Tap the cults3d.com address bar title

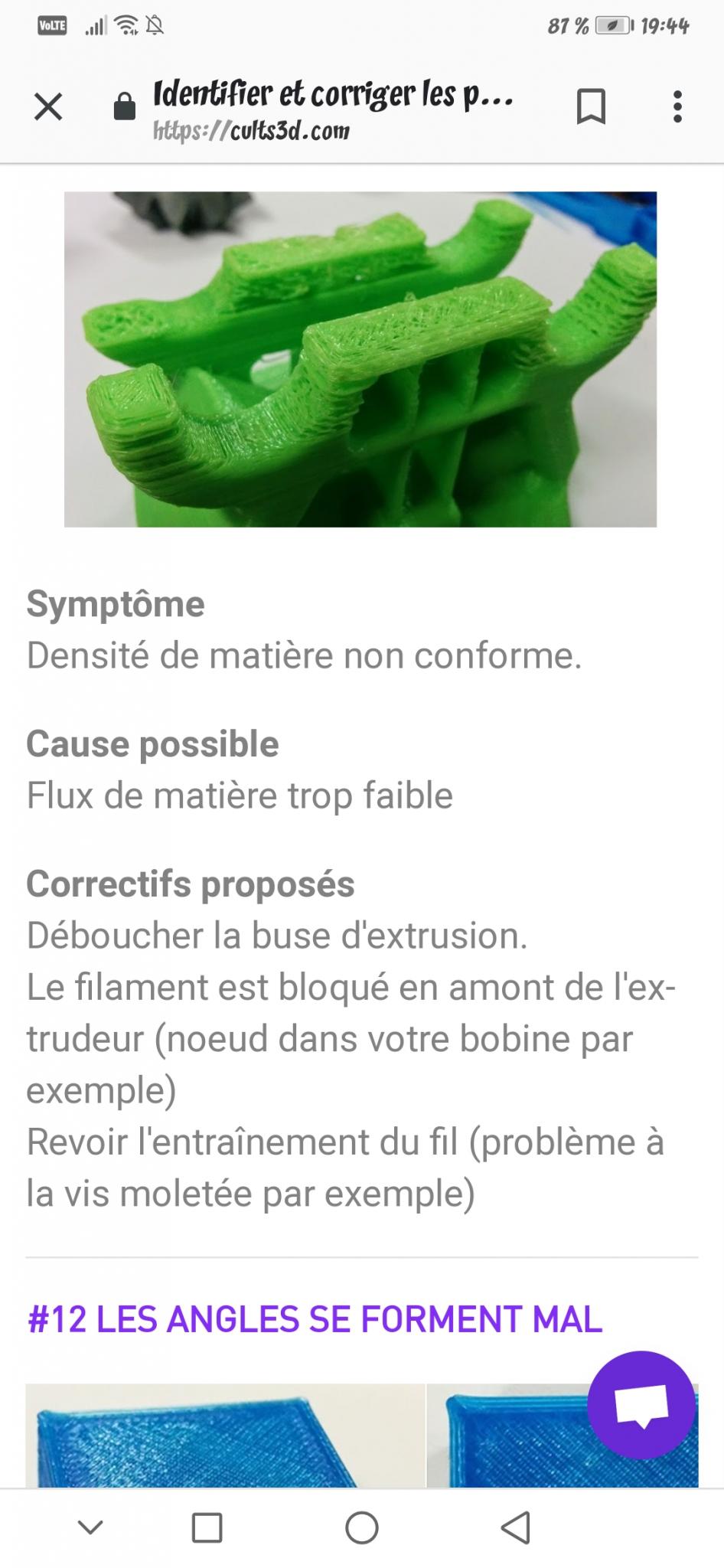tap(333, 109)
